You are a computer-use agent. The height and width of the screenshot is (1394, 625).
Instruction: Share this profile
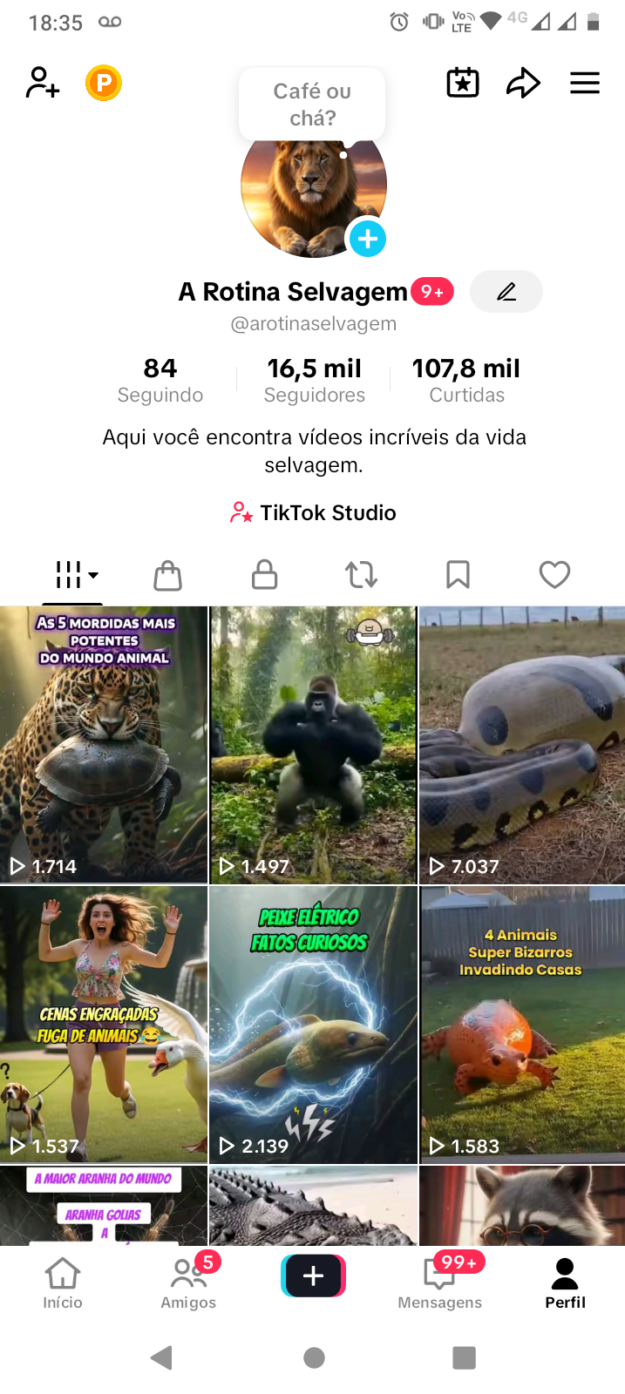click(523, 83)
